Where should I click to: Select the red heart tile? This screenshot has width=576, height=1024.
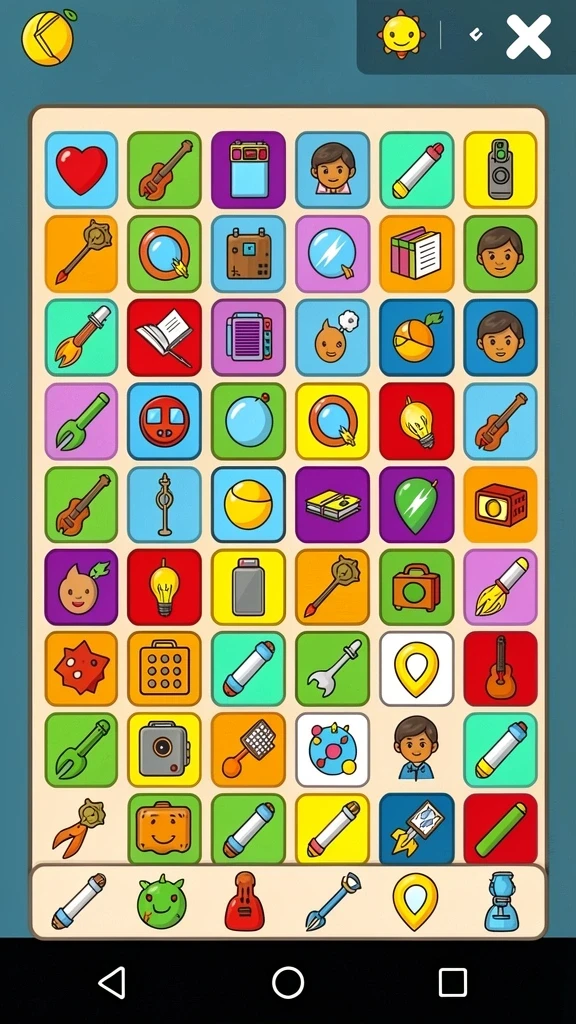point(82,170)
